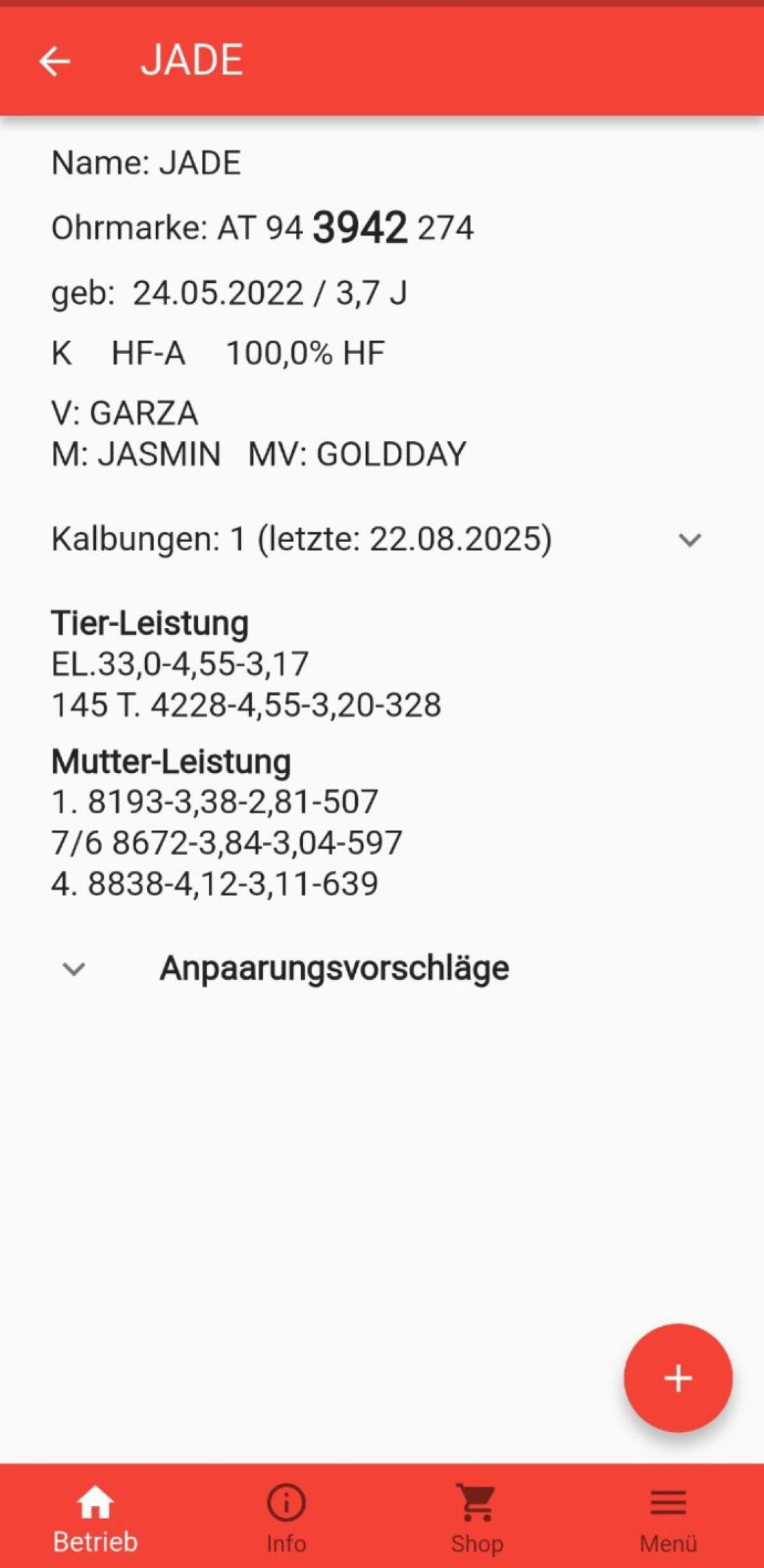Screen dimensions: 764x1568
Task: Go to the Shop tab
Action: [477, 1518]
